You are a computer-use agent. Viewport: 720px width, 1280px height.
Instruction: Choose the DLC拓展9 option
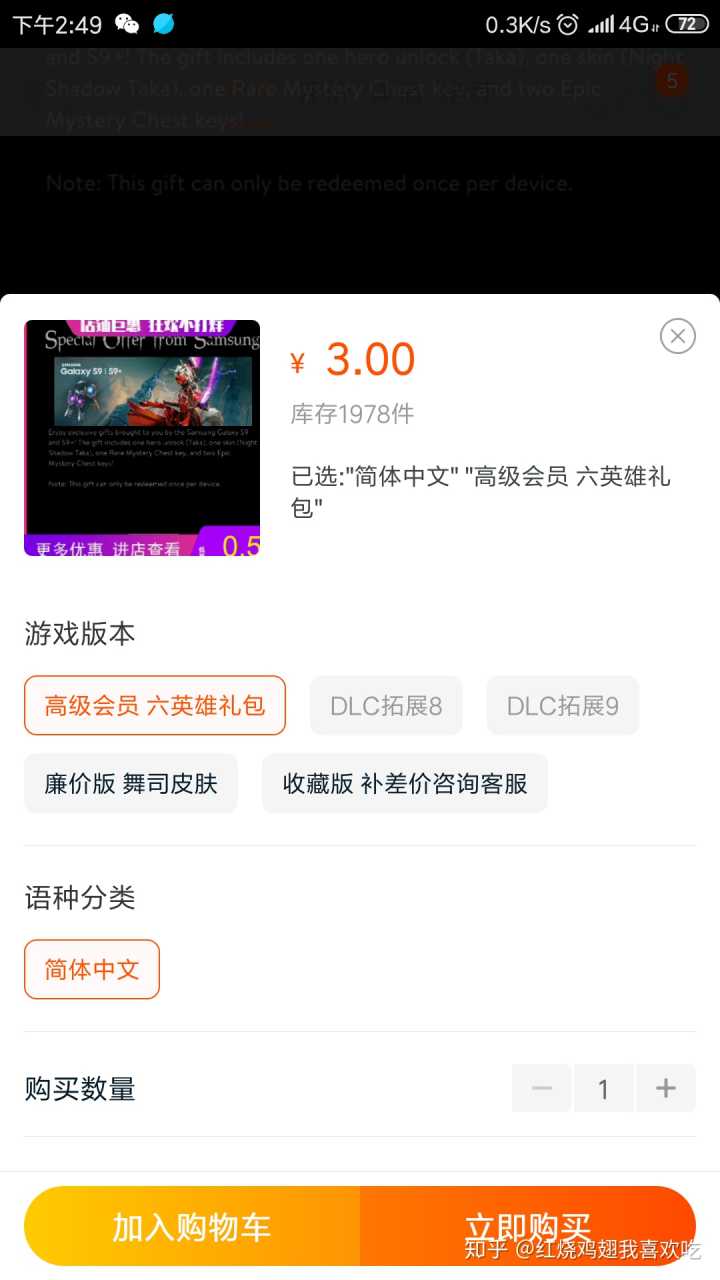coord(562,706)
